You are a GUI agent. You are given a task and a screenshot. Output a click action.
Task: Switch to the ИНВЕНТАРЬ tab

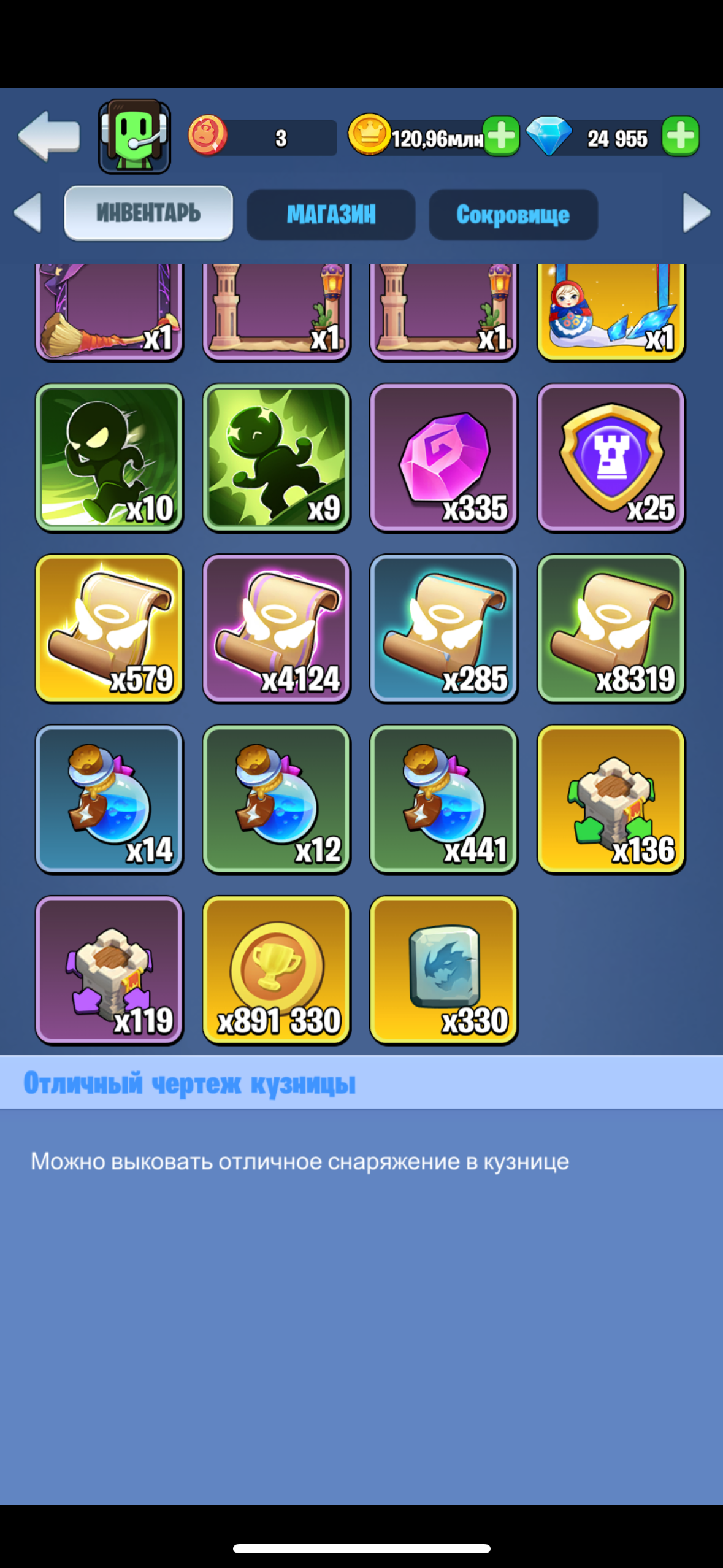click(x=148, y=213)
